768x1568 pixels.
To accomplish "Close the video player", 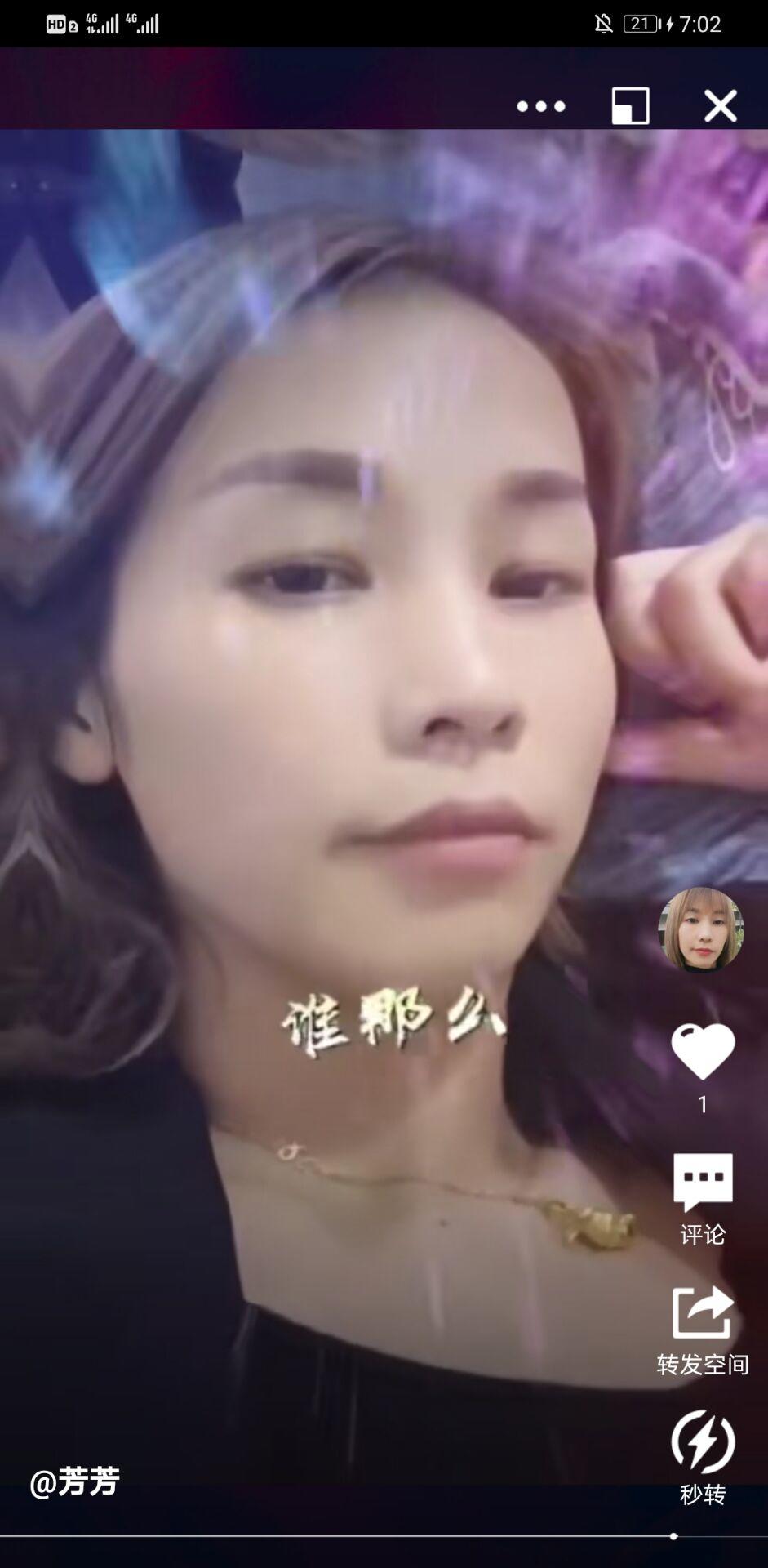I will tap(720, 106).
